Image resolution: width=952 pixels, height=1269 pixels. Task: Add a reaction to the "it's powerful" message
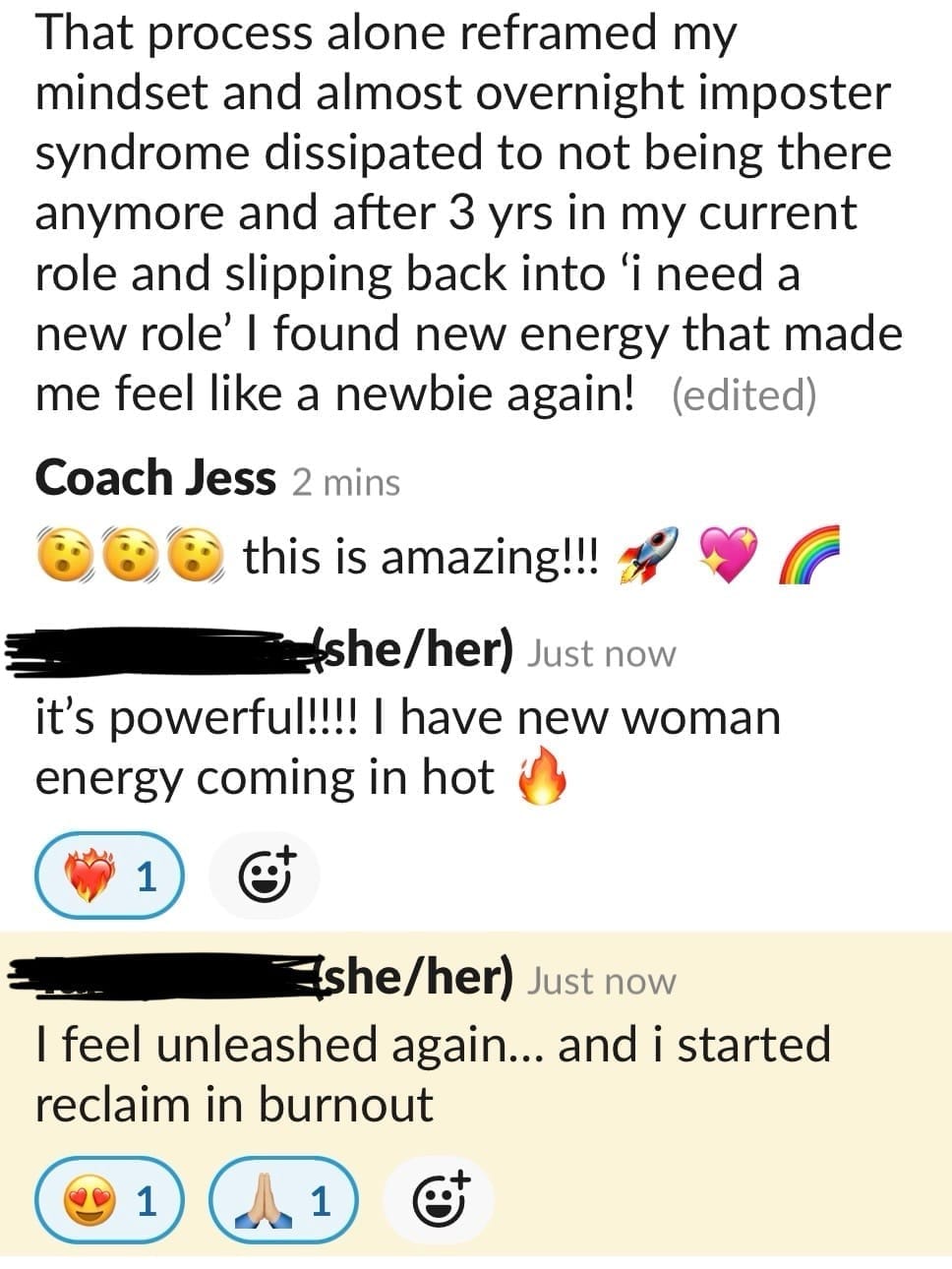[x=267, y=875]
